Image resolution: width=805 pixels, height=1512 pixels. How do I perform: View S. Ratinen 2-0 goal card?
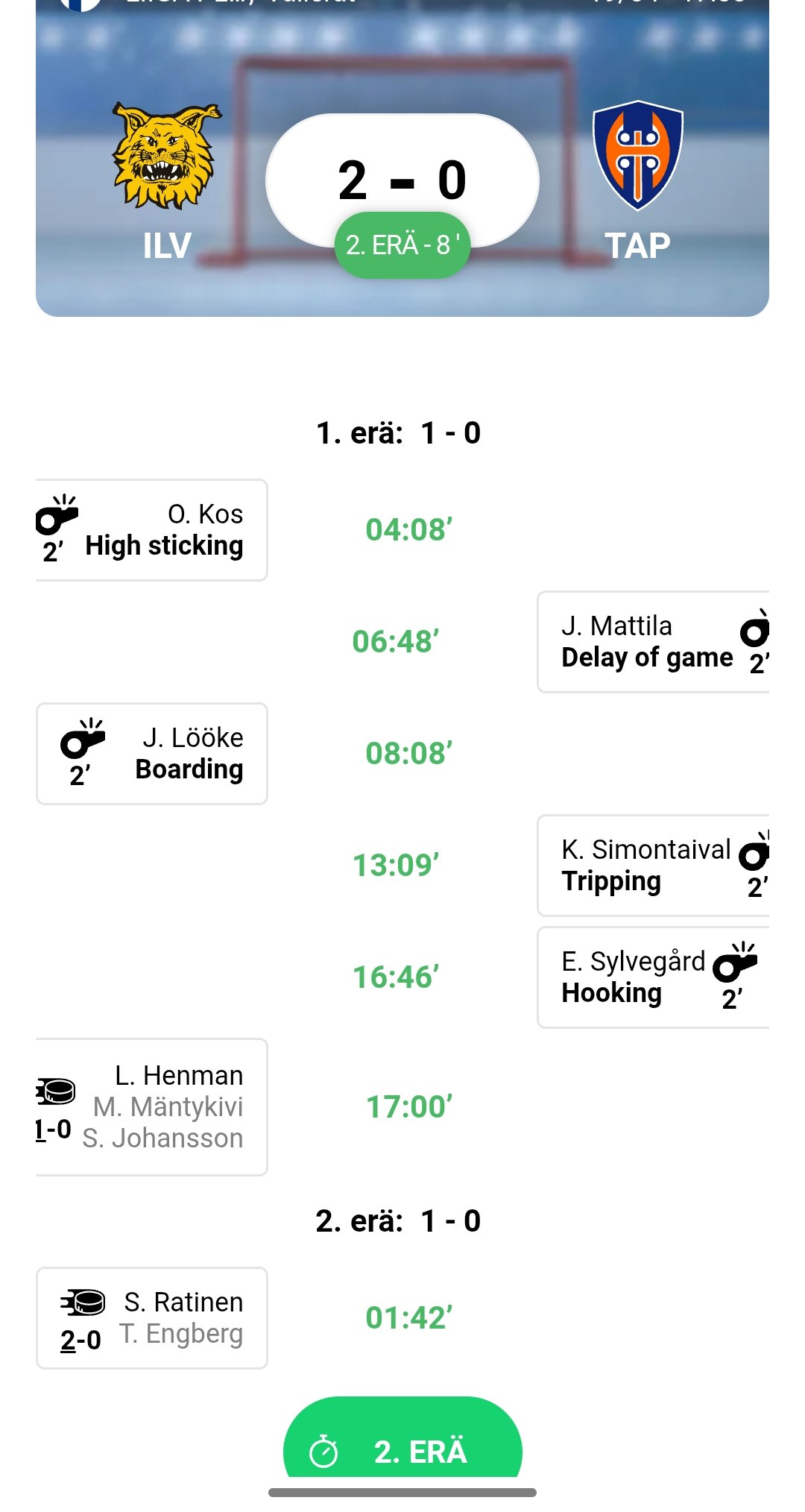tap(152, 1318)
